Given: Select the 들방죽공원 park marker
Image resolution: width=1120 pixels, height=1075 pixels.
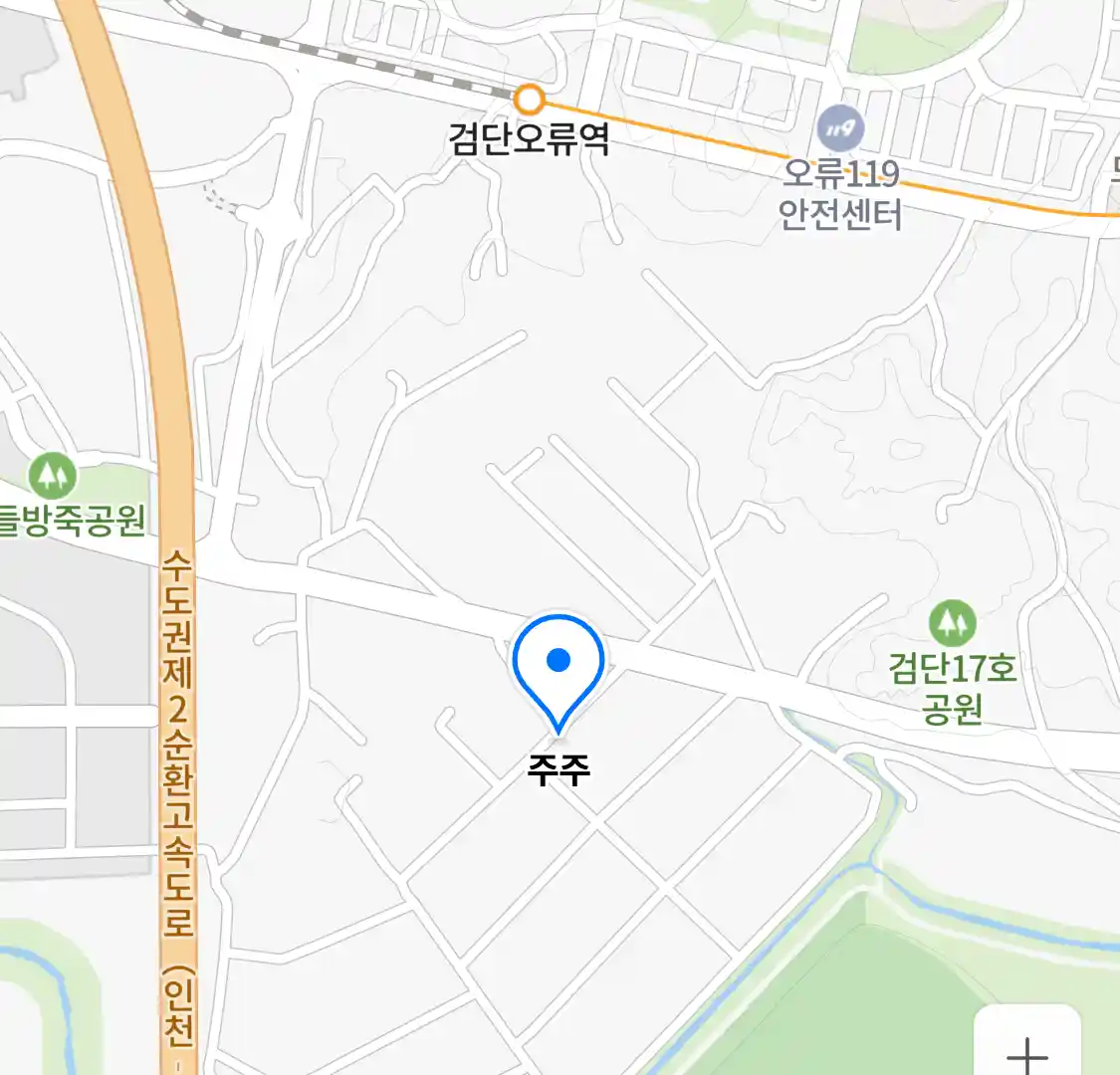Looking at the screenshot, I should (x=53, y=476).
